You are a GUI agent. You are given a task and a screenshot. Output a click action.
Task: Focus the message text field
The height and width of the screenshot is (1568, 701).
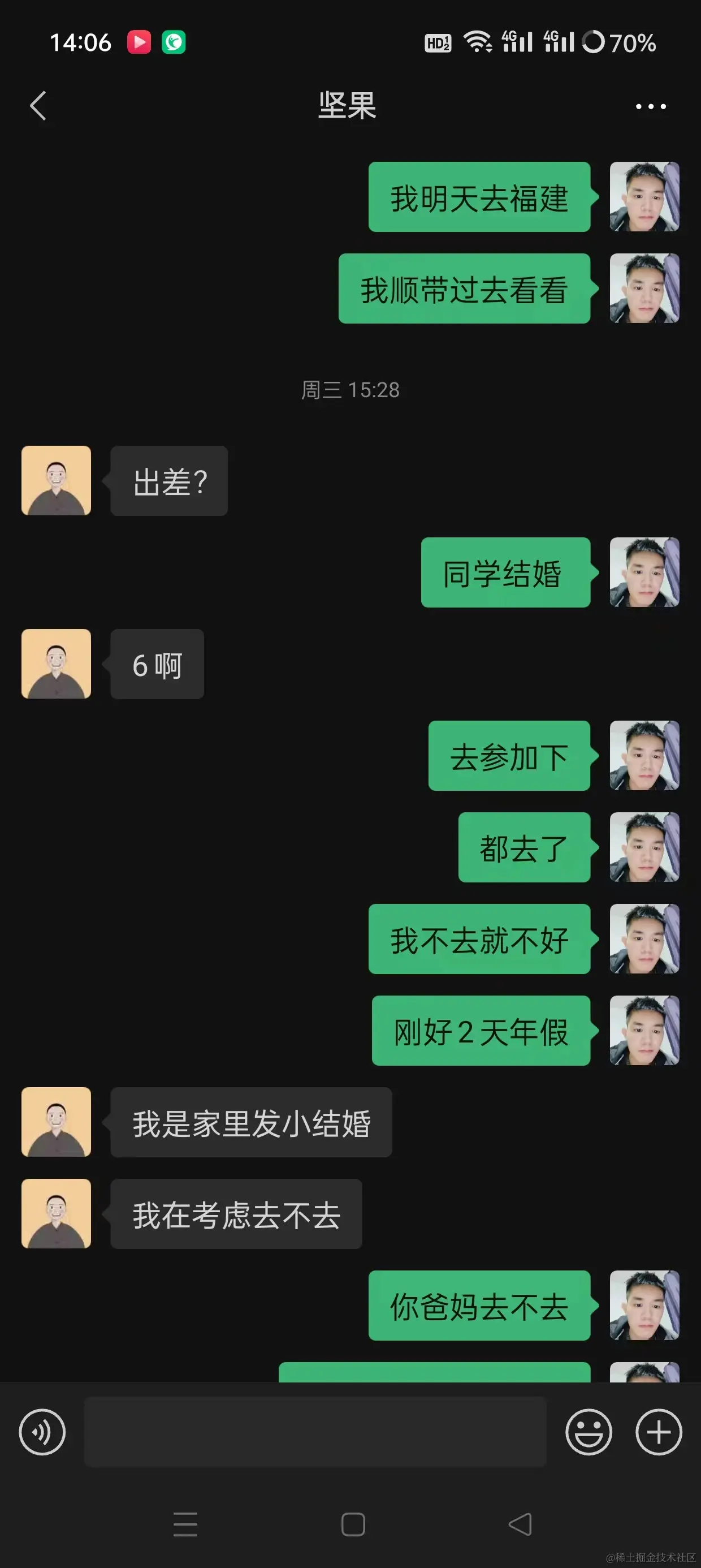click(x=314, y=1432)
